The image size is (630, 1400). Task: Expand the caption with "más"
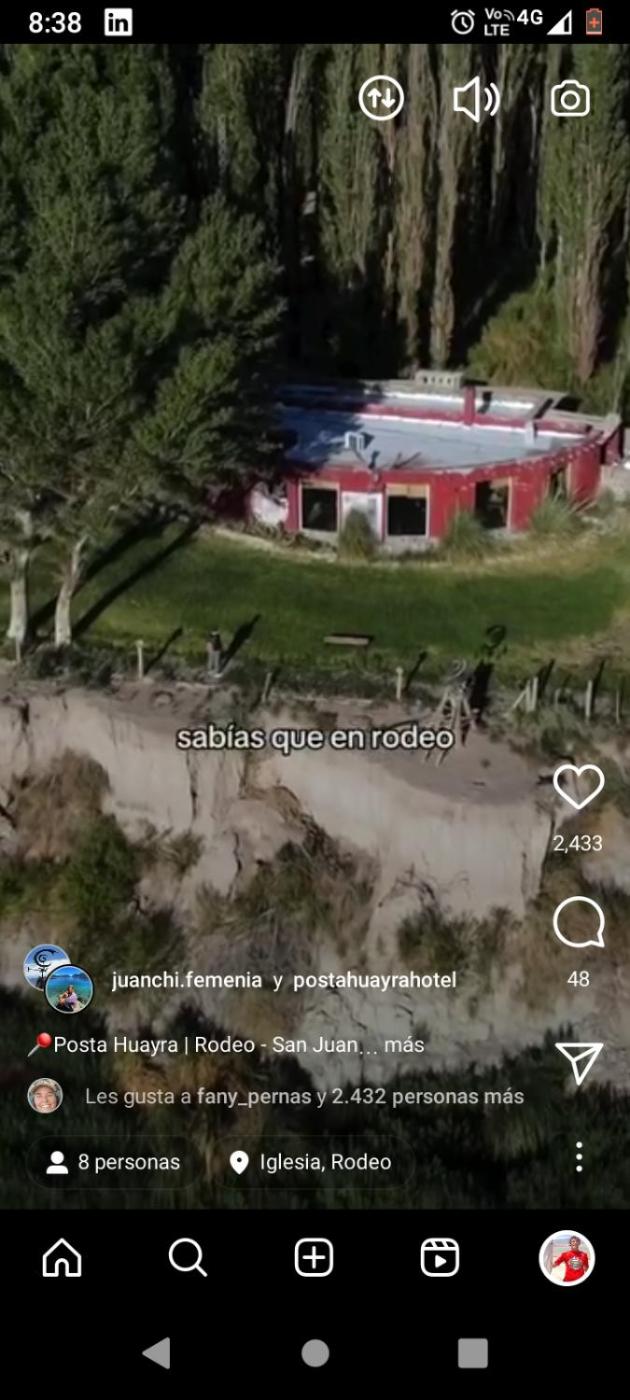pos(404,1045)
